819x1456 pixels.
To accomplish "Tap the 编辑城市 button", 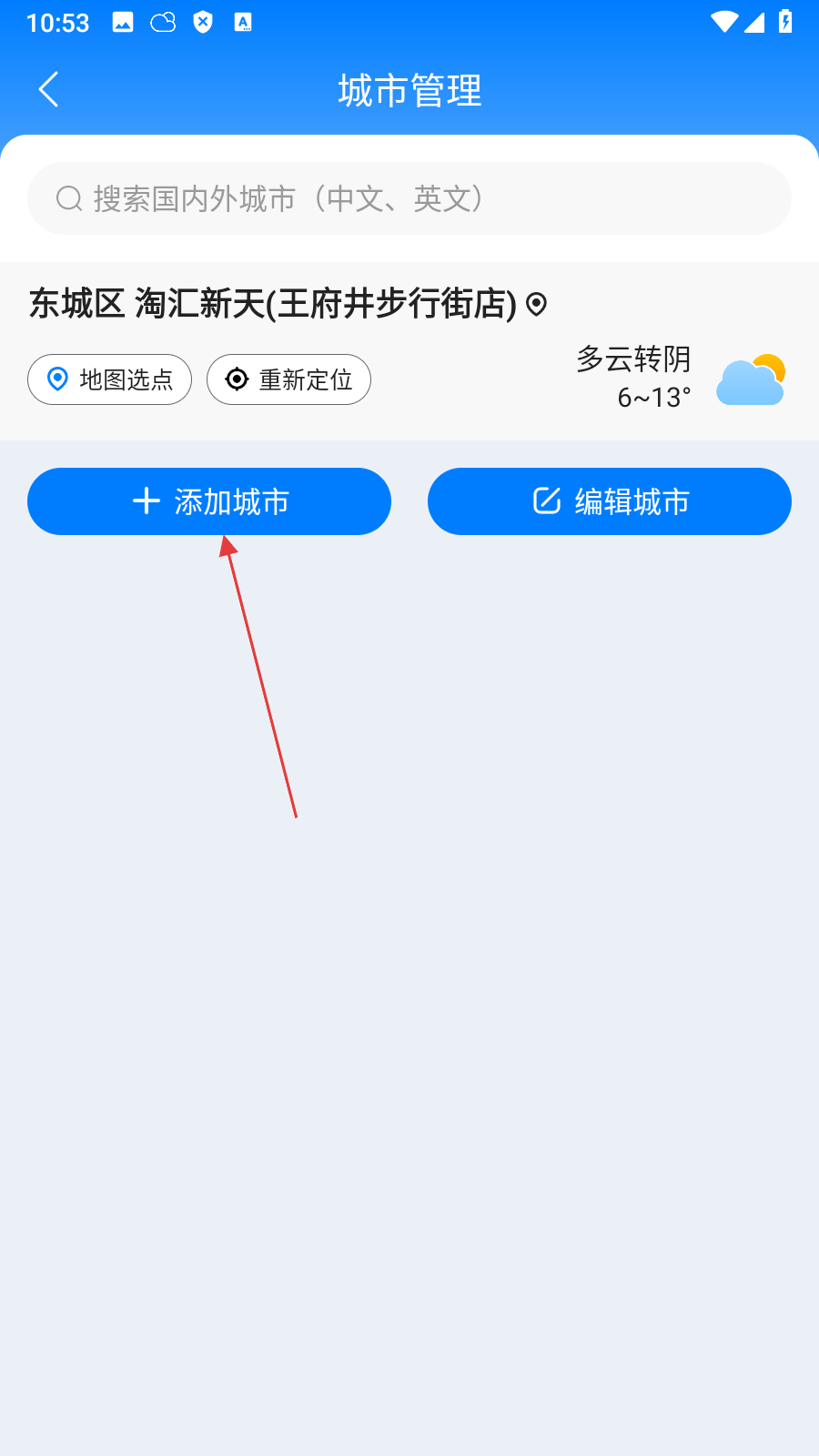I will point(610,501).
